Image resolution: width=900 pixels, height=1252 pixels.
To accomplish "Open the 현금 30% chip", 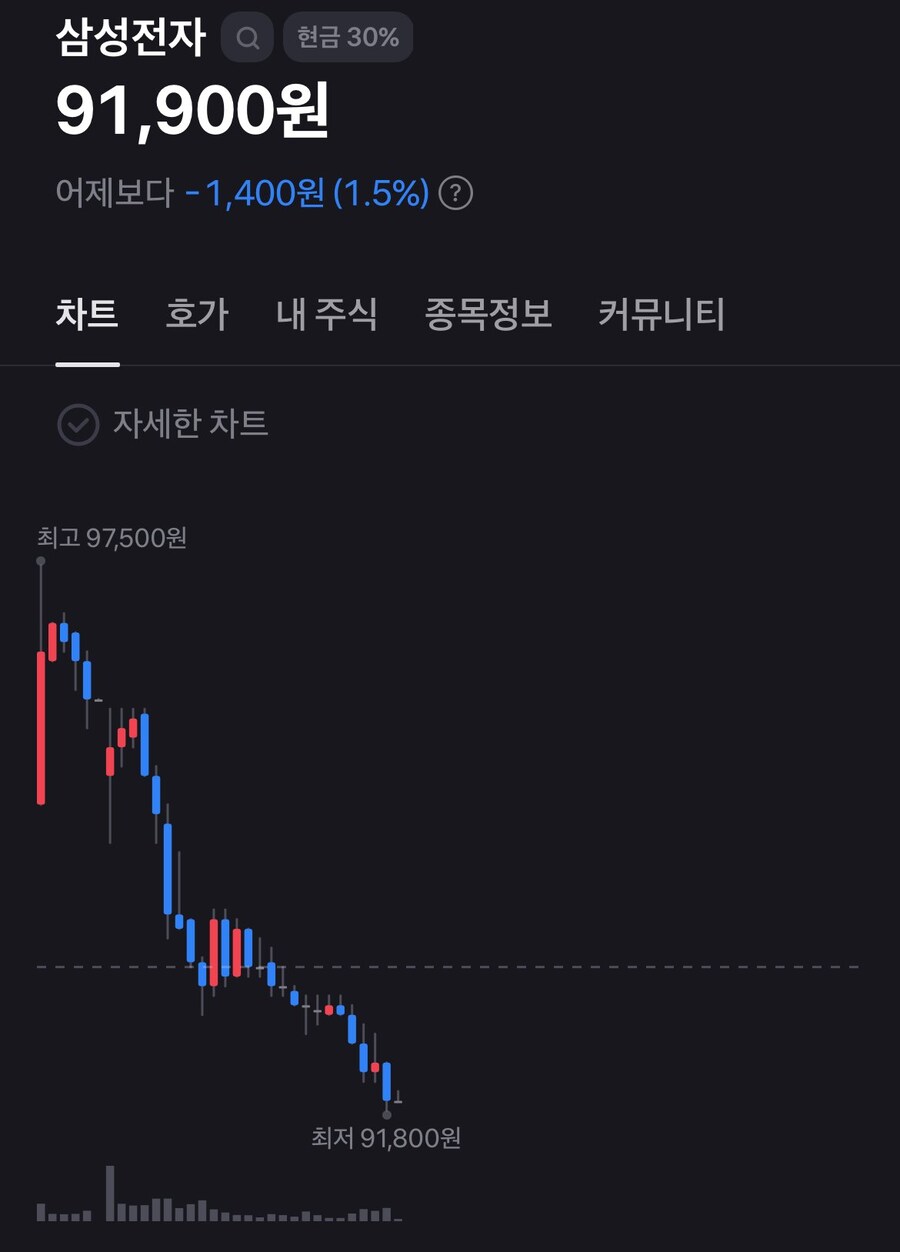I will click(348, 38).
